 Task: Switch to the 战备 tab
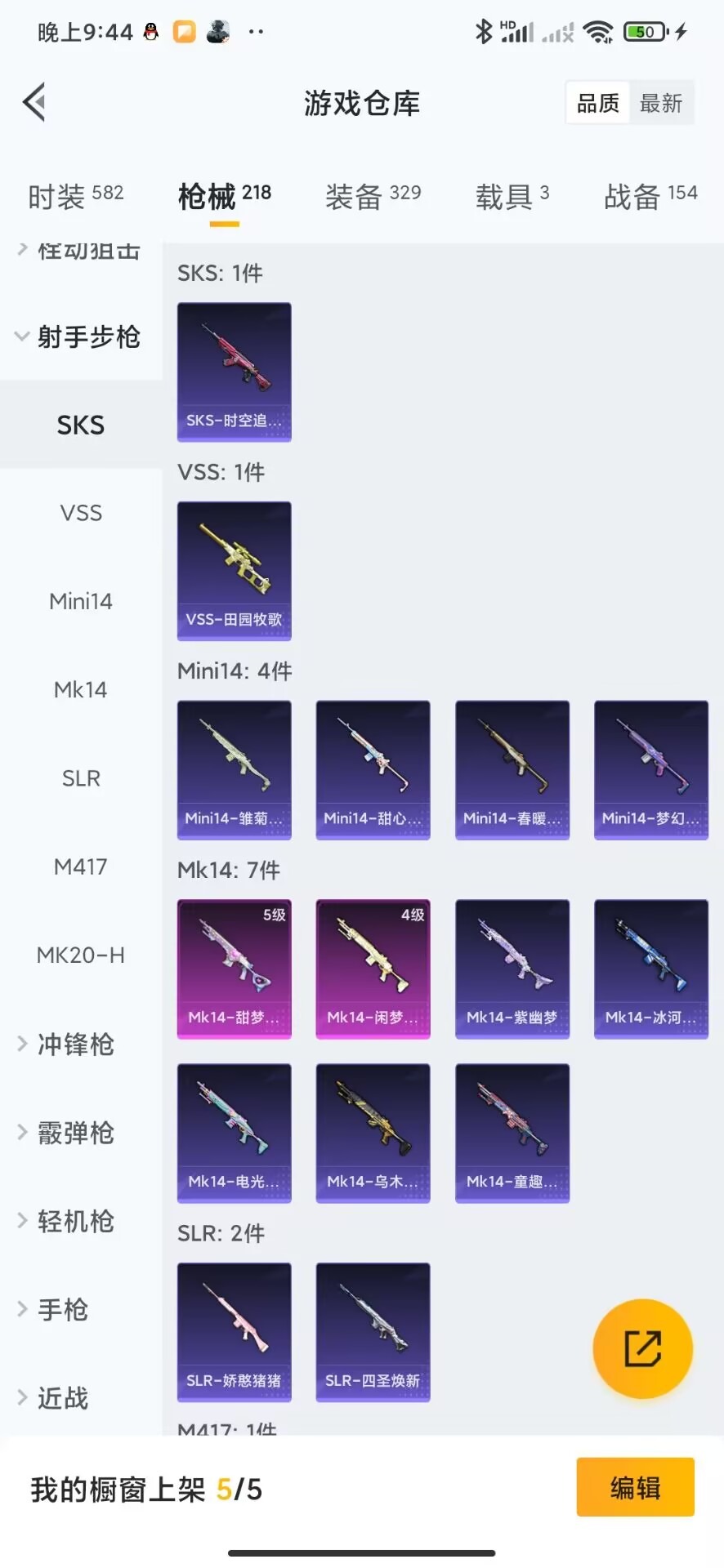coord(650,196)
